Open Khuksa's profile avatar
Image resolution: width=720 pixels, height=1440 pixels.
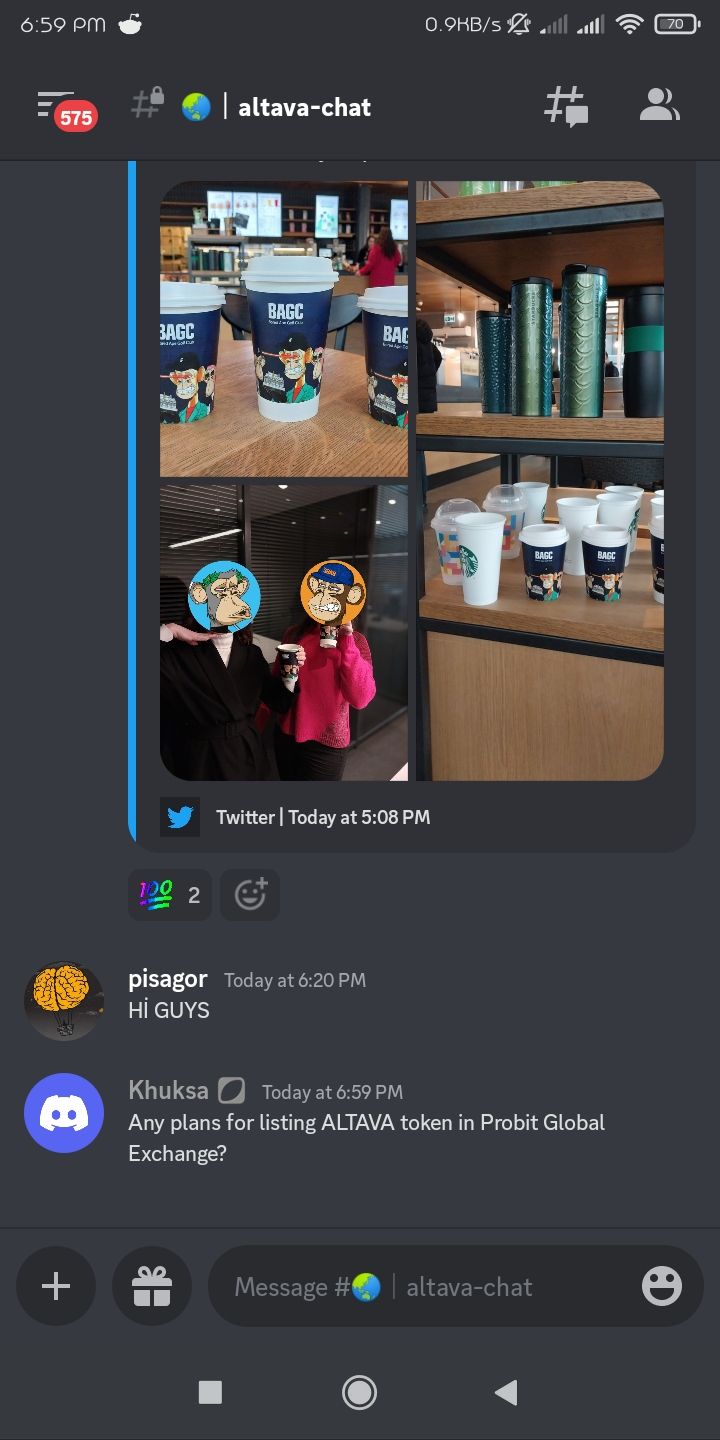[x=64, y=1113]
